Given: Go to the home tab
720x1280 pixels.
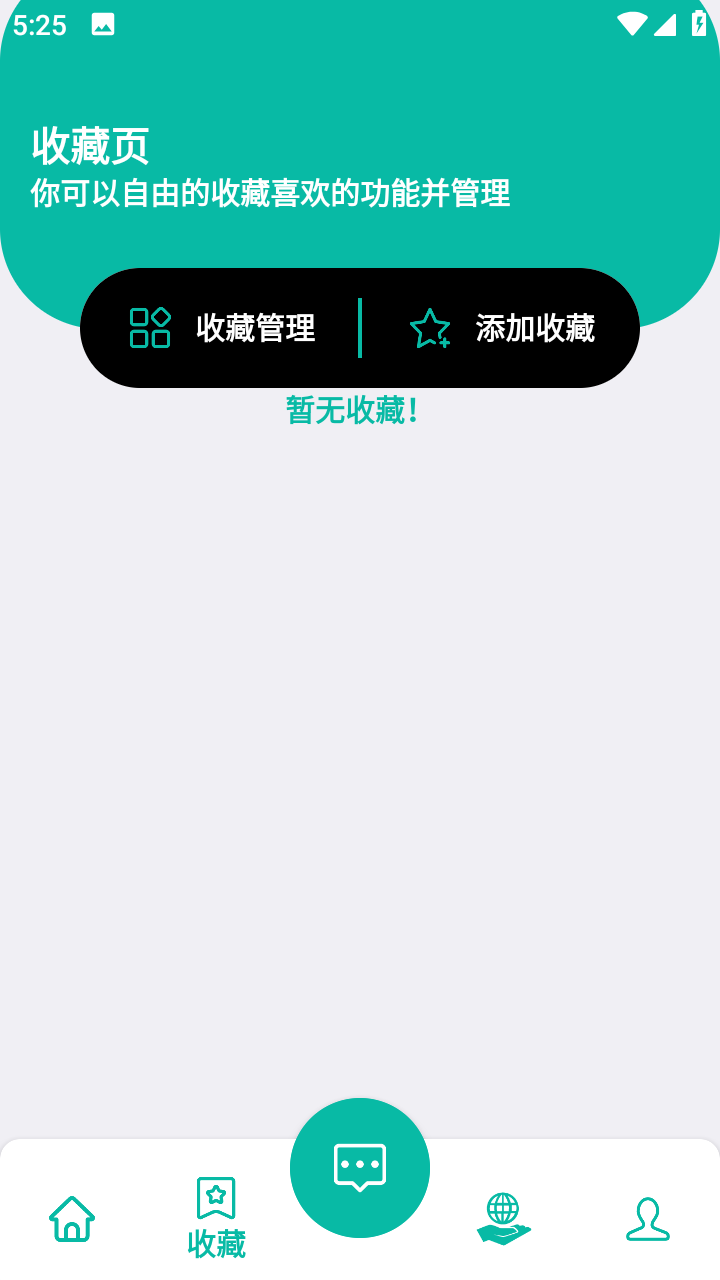Looking at the screenshot, I should point(72,1219).
